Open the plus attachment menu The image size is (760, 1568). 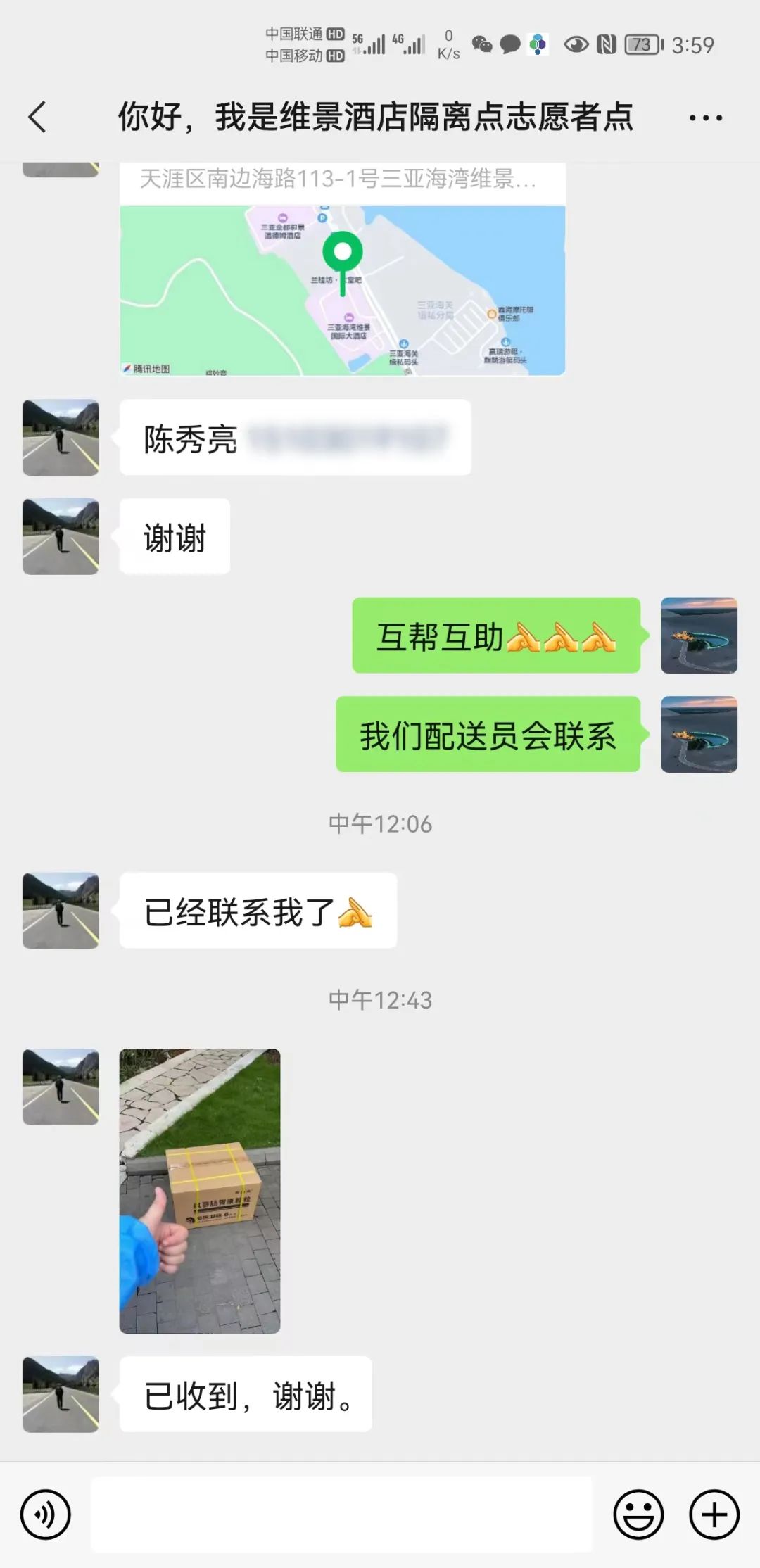[714, 1514]
